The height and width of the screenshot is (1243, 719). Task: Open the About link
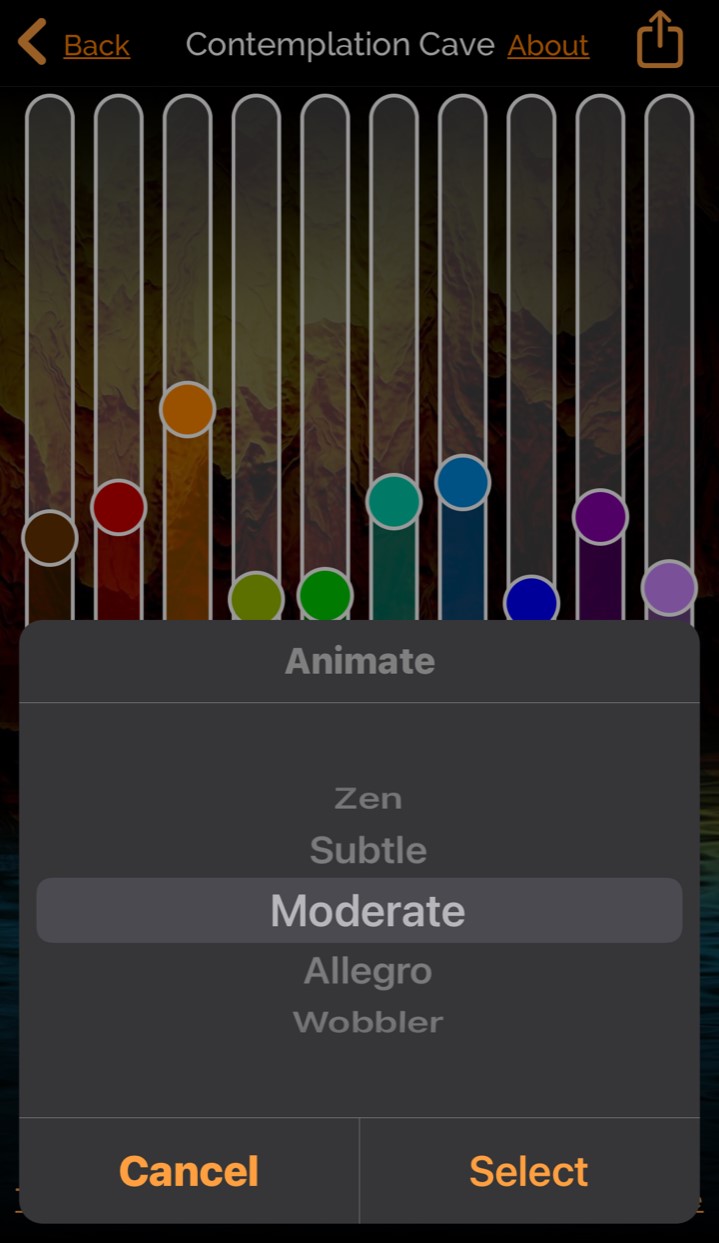click(x=548, y=45)
